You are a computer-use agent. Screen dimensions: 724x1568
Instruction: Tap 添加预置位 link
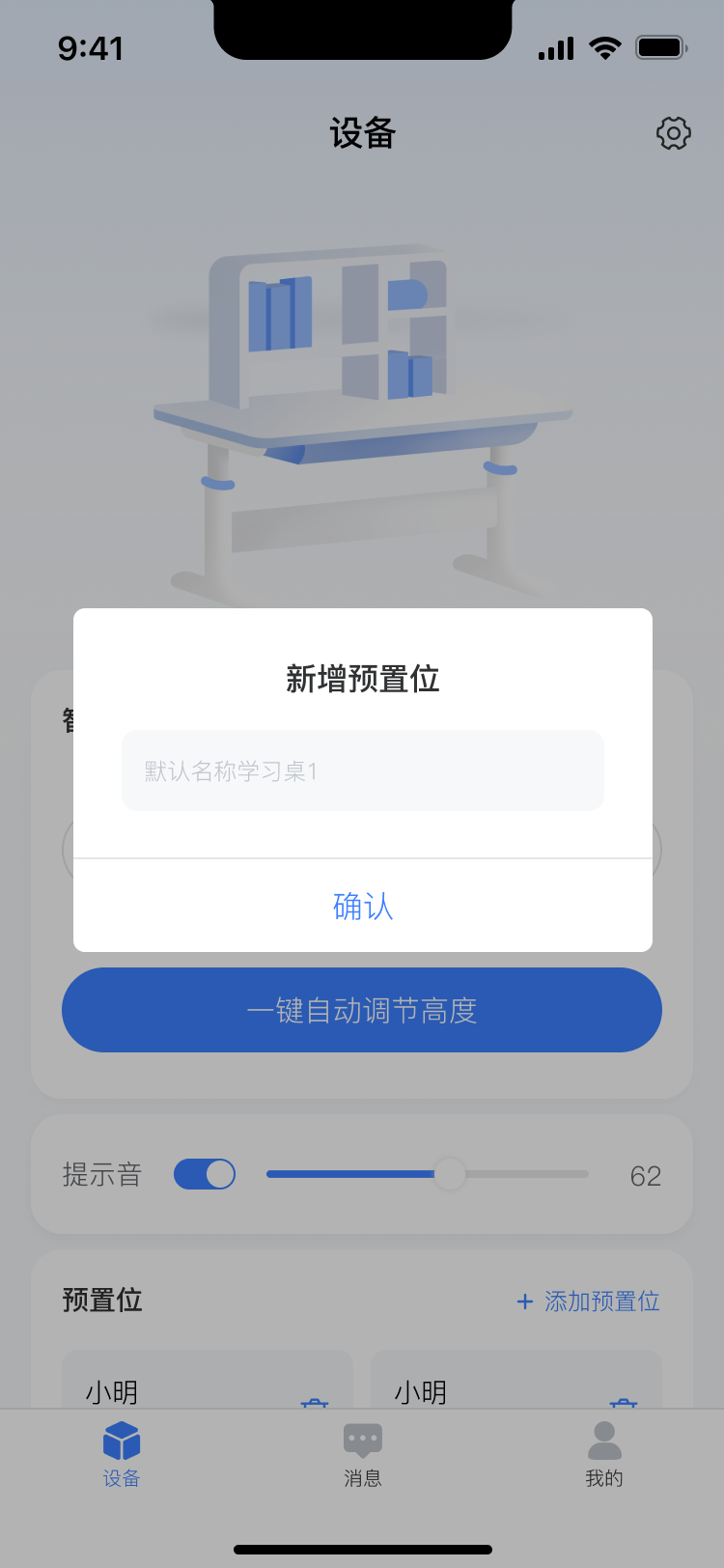(588, 1301)
